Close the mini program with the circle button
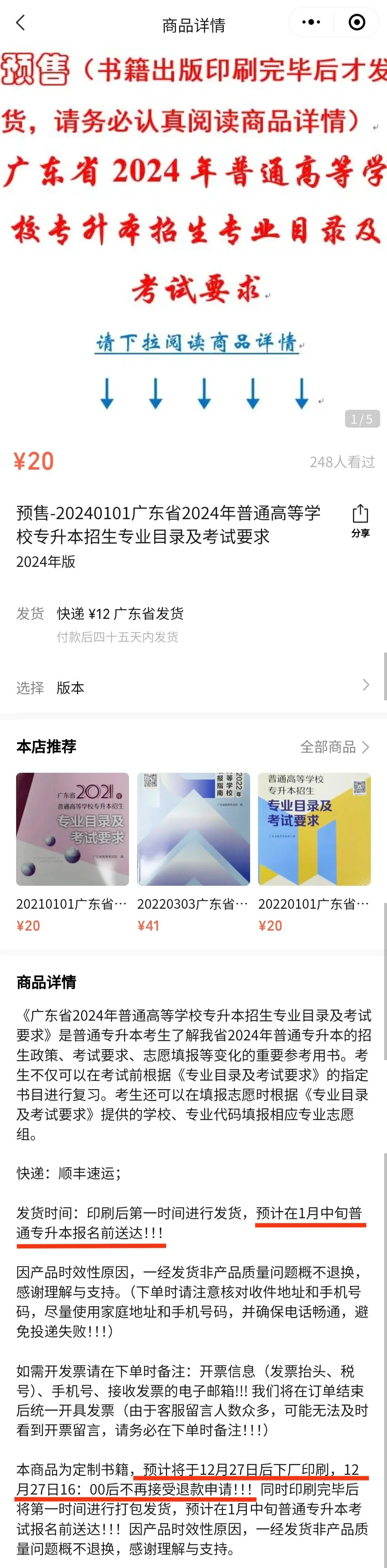Viewport: 387px width, 1568px height. tap(357, 23)
